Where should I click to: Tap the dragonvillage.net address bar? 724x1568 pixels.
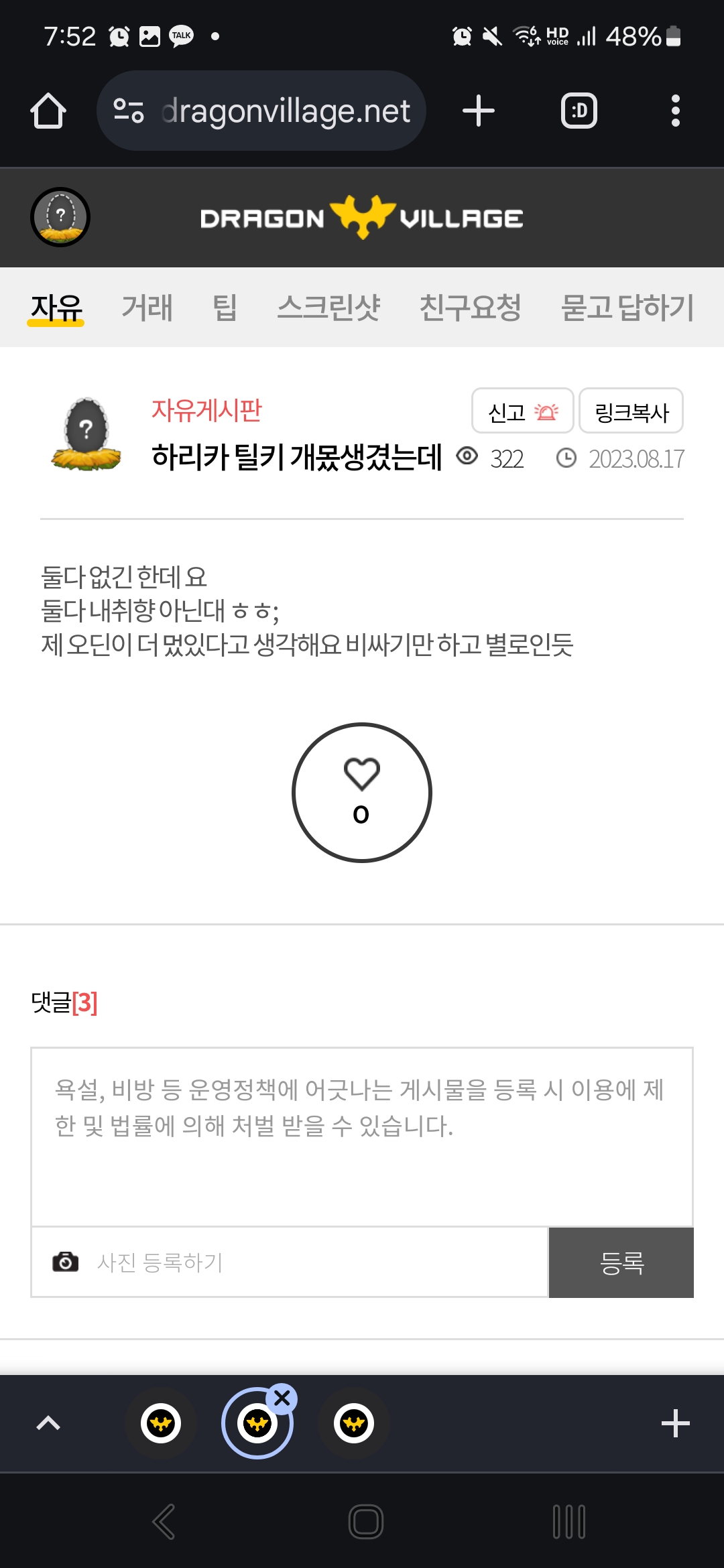[261, 111]
